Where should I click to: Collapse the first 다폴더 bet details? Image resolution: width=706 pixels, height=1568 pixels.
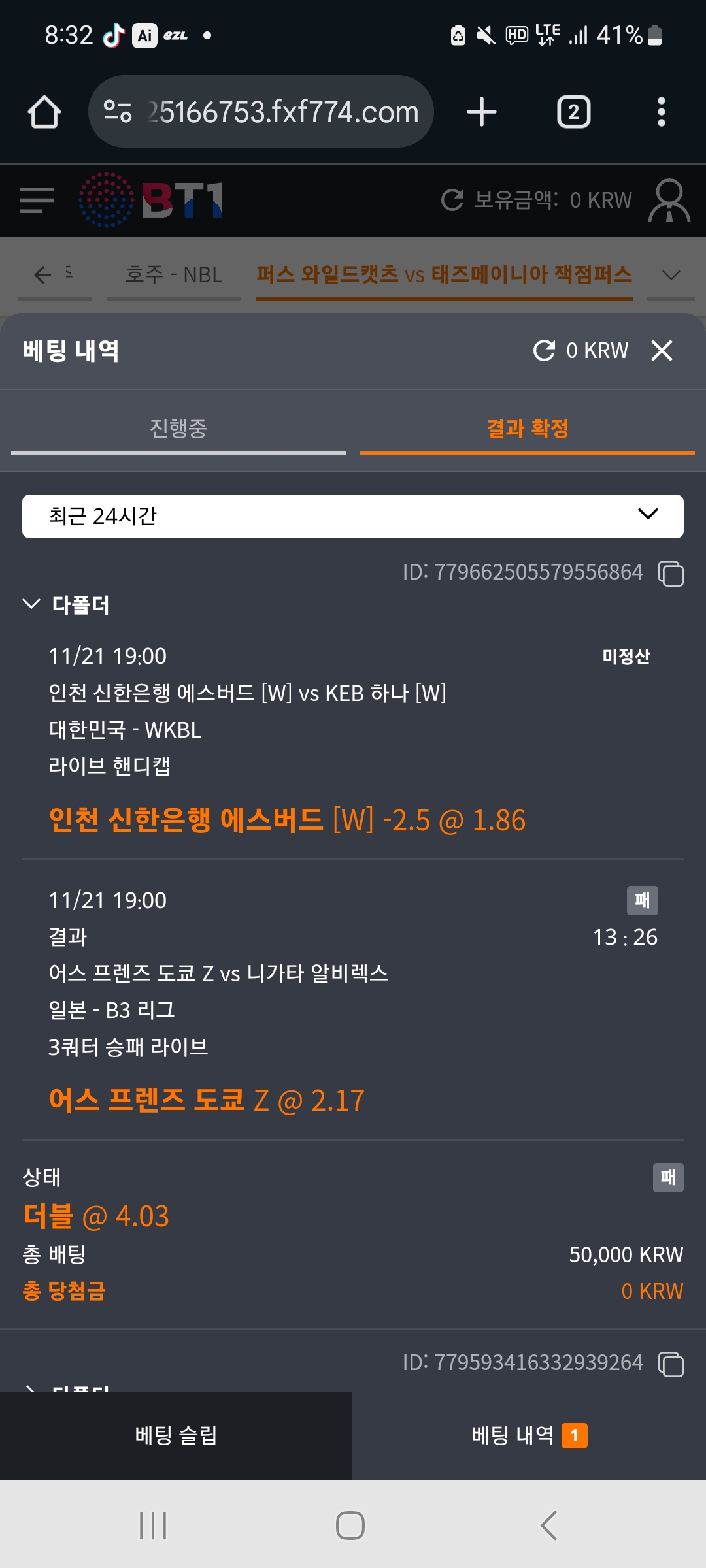pos(31,604)
